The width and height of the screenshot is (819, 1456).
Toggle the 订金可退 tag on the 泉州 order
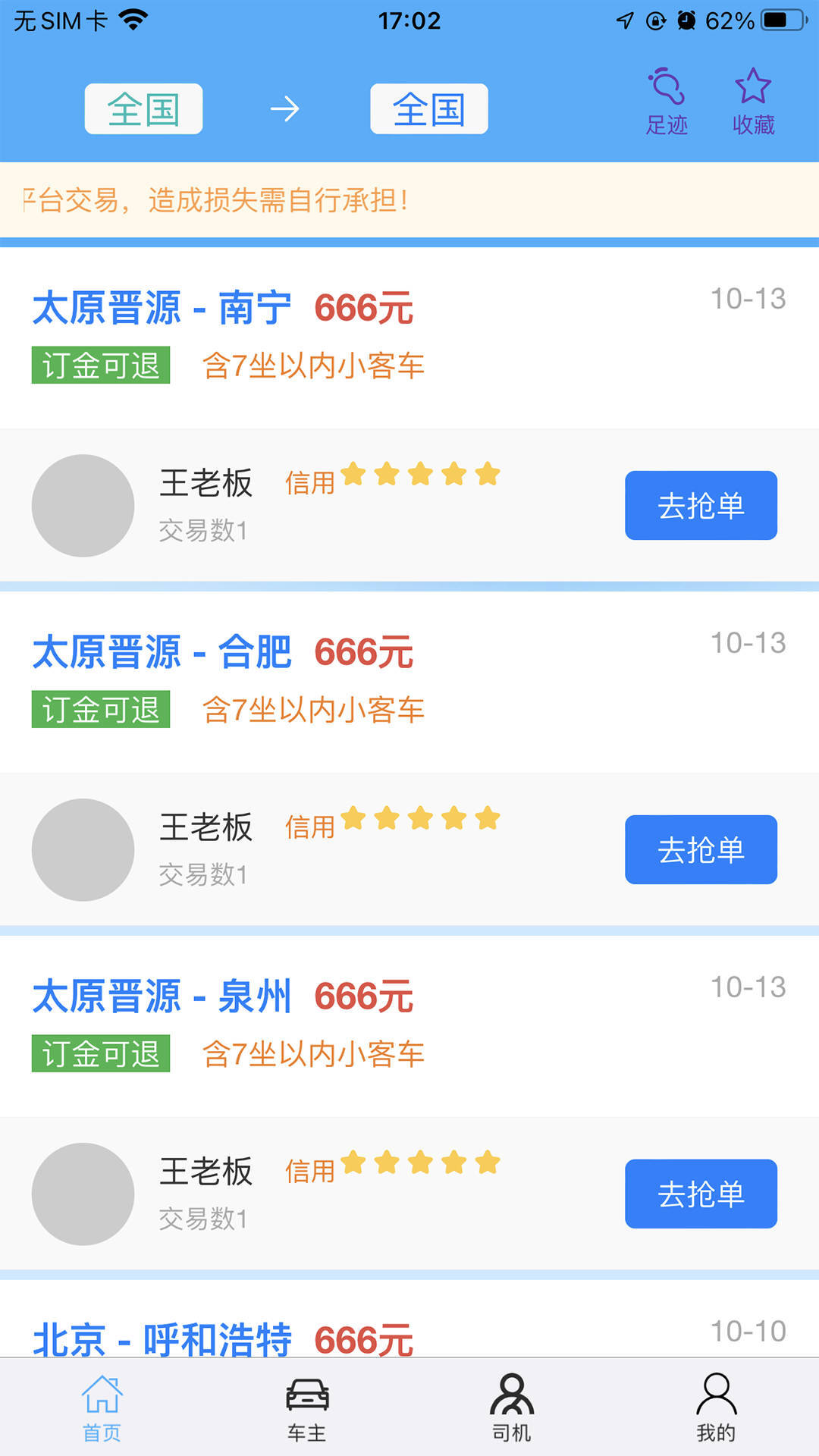(x=101, y=1053)
